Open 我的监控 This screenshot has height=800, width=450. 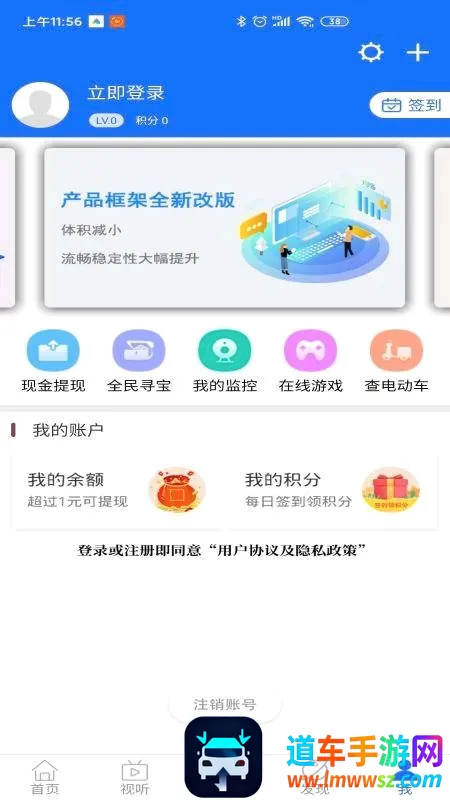coord(224,361)
